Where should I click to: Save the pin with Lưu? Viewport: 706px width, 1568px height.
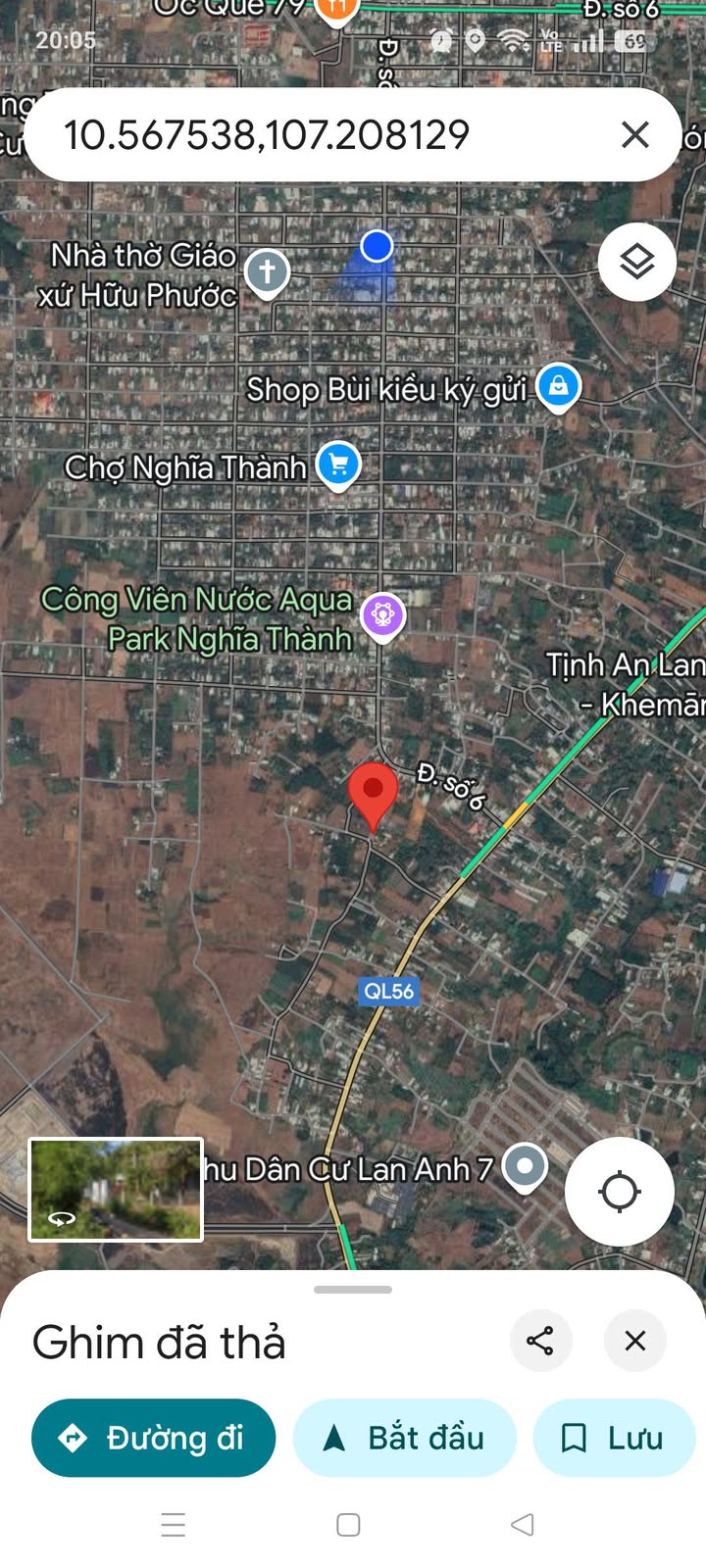613,1438
